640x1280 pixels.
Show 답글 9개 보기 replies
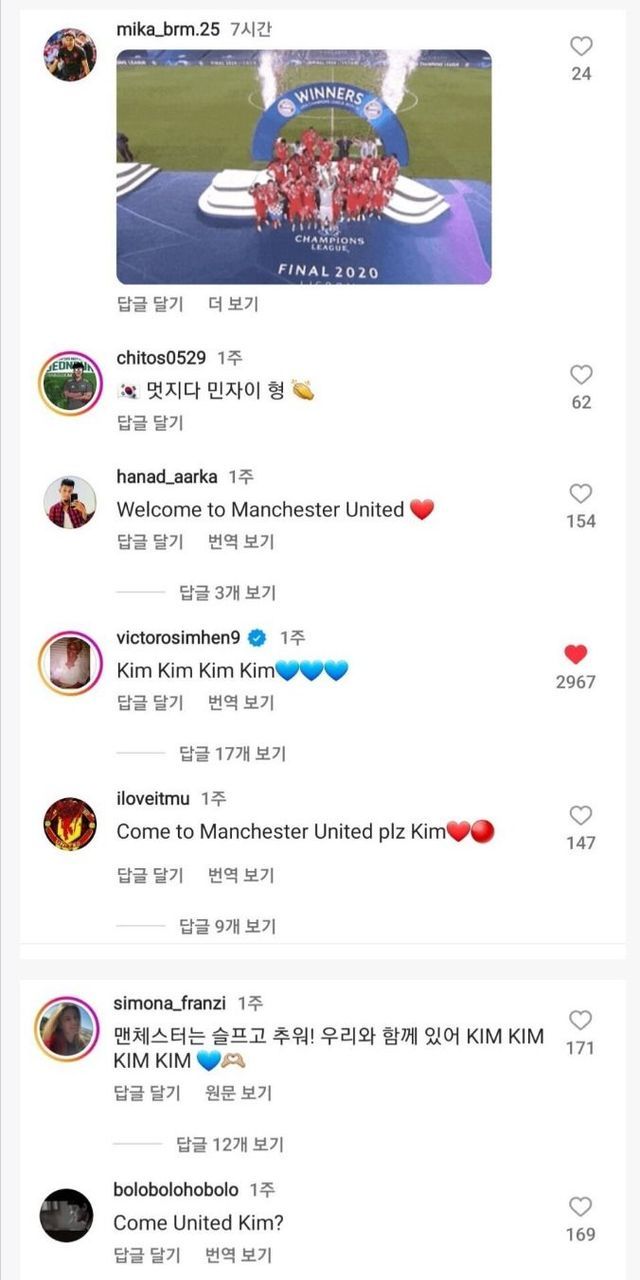pyautogui.click(x=226, y=927)
